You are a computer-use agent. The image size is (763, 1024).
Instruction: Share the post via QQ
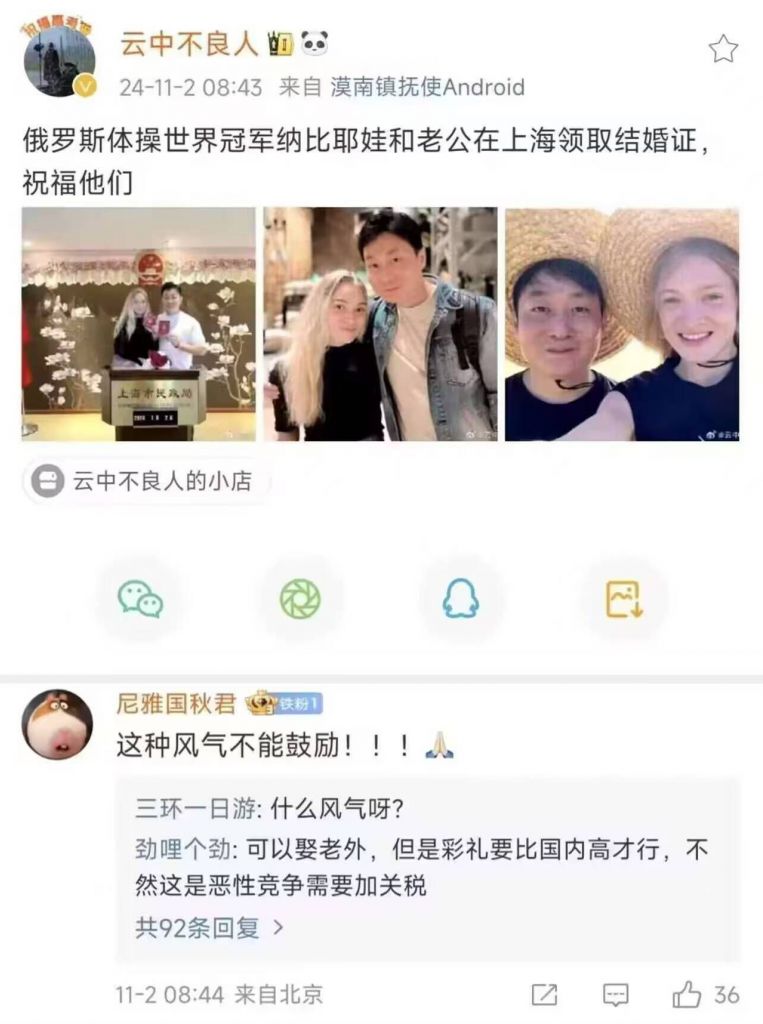point(461,599)
